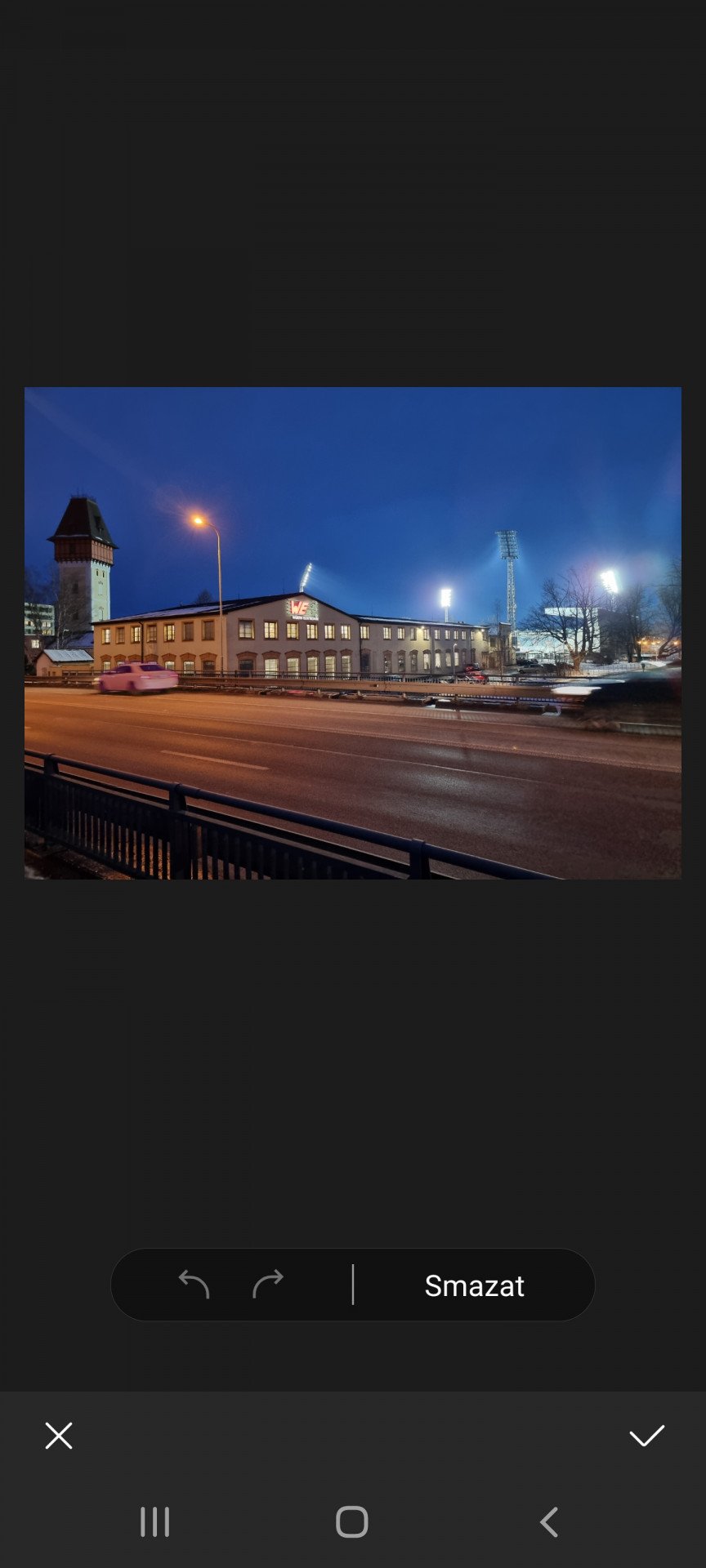The width and height of the screenshot is (706, 1568).
Task: Open the recent apps overview
Action: tap(154, 1522)
